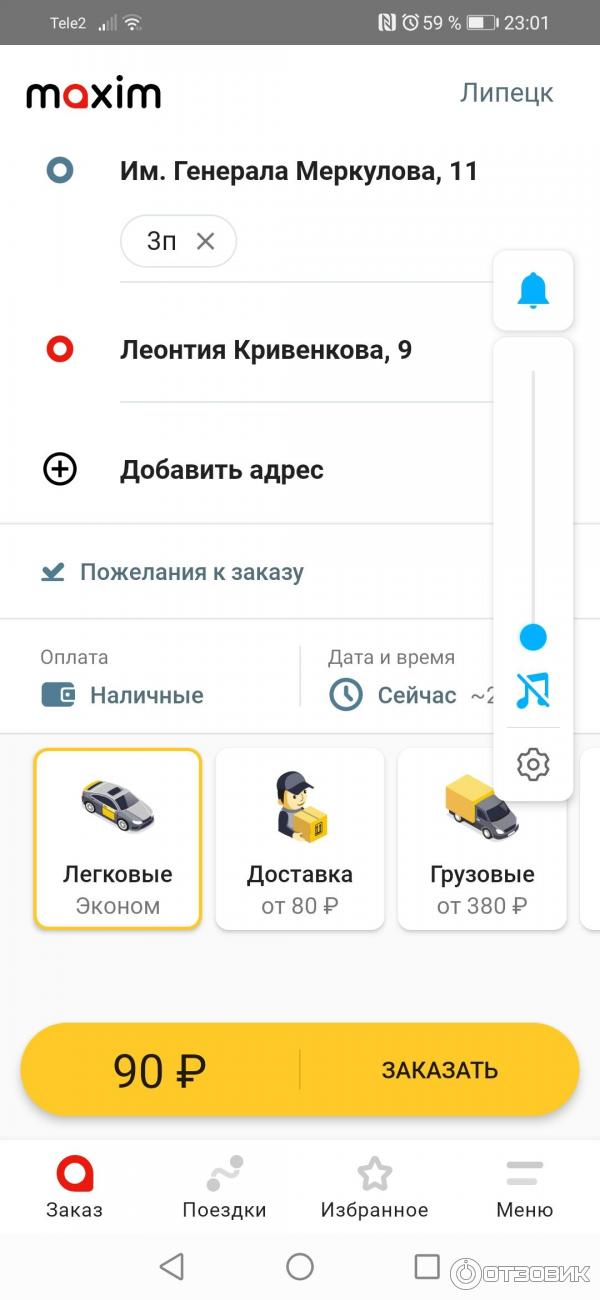Toggle ringer mode with the bell icon
The image size is (600, 1300).
pos(533,290)
